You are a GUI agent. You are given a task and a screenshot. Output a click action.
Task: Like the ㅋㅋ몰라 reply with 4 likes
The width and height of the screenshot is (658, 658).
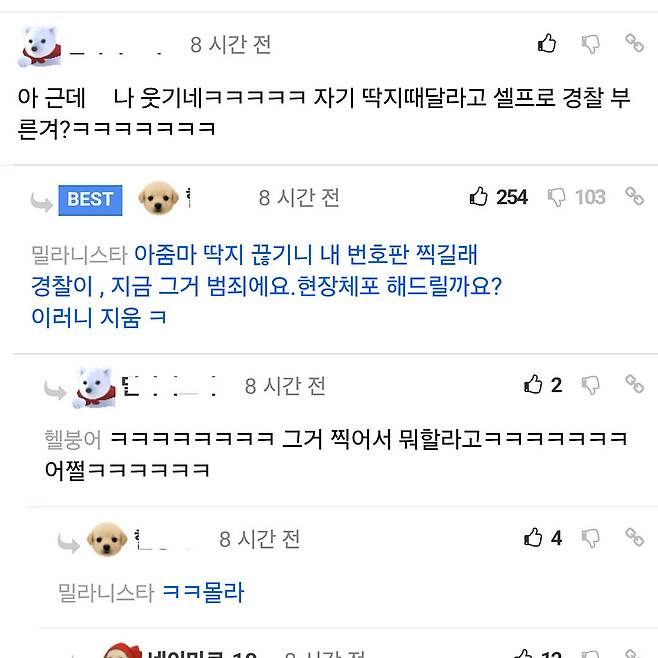[534, 538]
